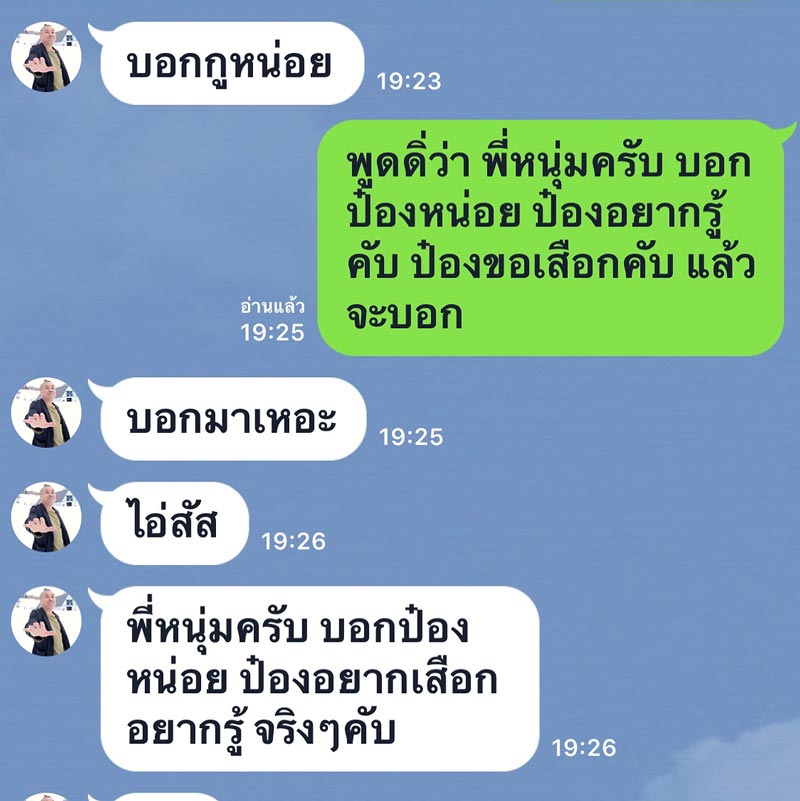Tap the message bubble 'บอกมาเหอะ'

[230, 420]
